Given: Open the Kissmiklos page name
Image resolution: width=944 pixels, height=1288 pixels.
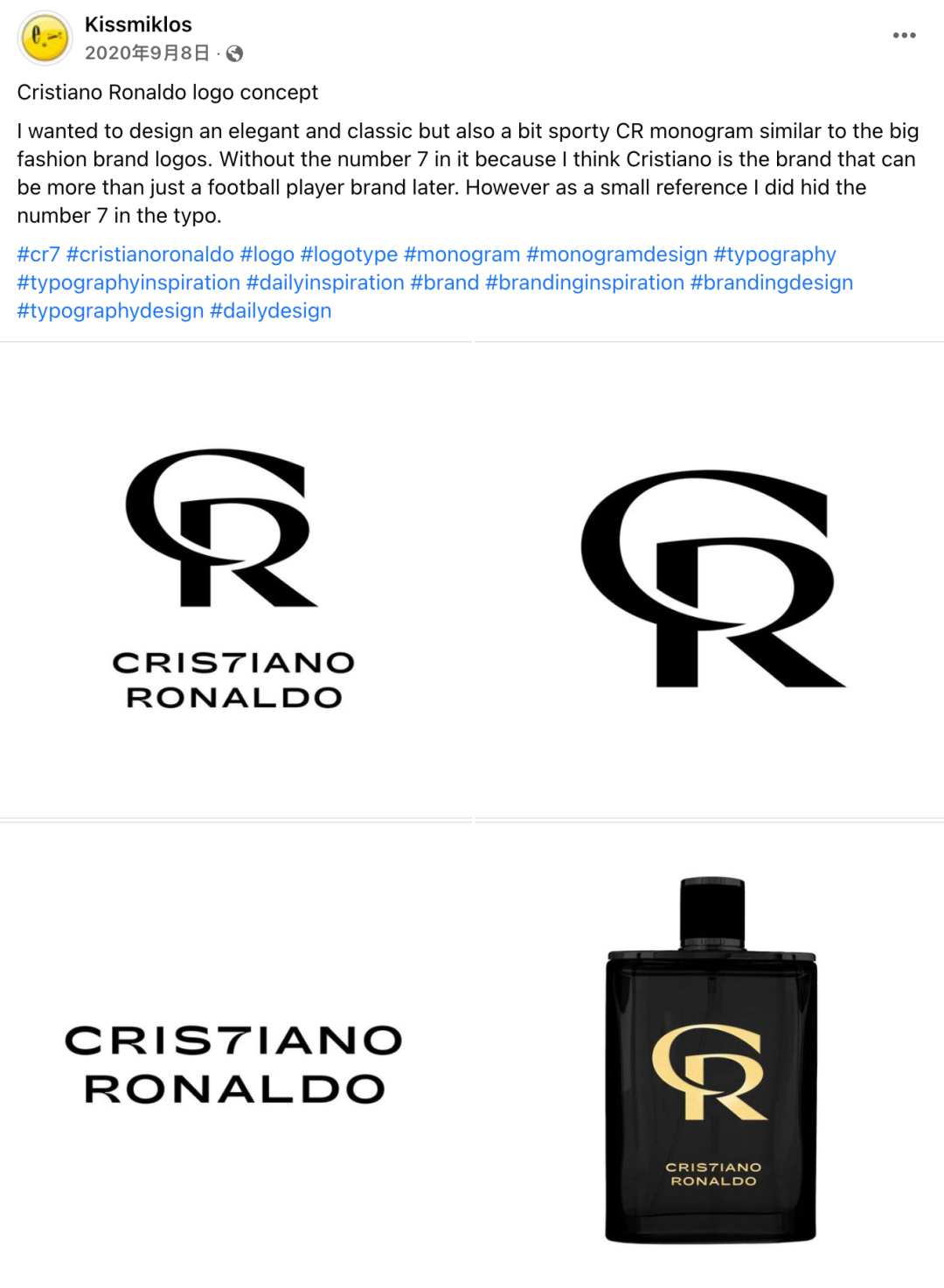Looking at the screenshot, I should point(138,24).
